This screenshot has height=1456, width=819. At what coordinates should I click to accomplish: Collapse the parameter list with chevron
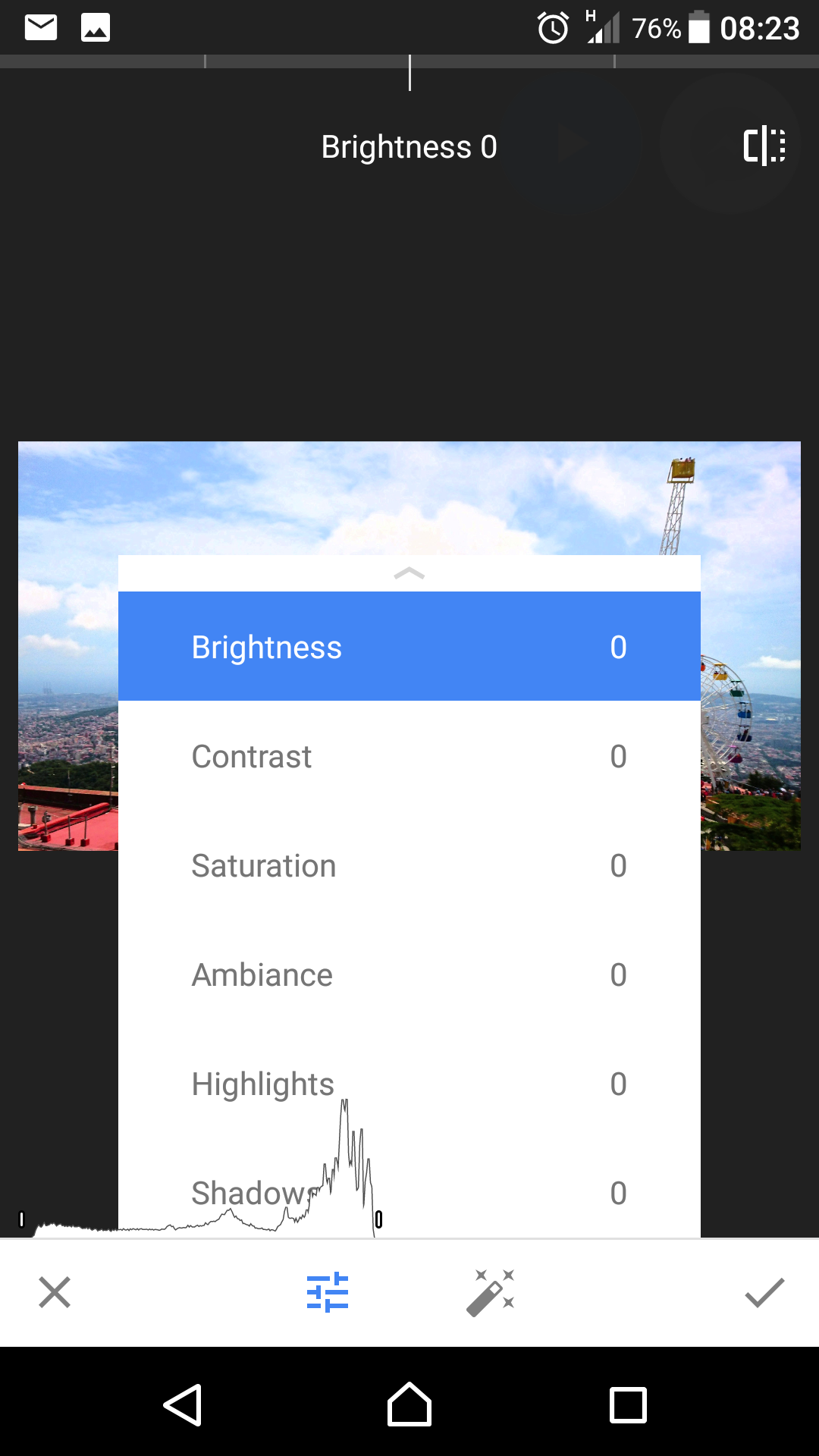pos(409,573)
